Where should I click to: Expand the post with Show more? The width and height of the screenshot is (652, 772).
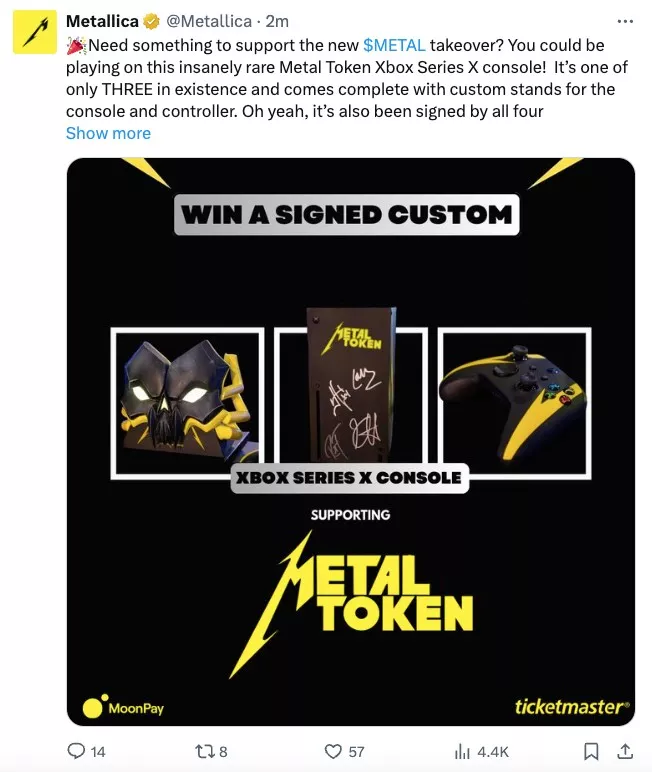[108, 133]
